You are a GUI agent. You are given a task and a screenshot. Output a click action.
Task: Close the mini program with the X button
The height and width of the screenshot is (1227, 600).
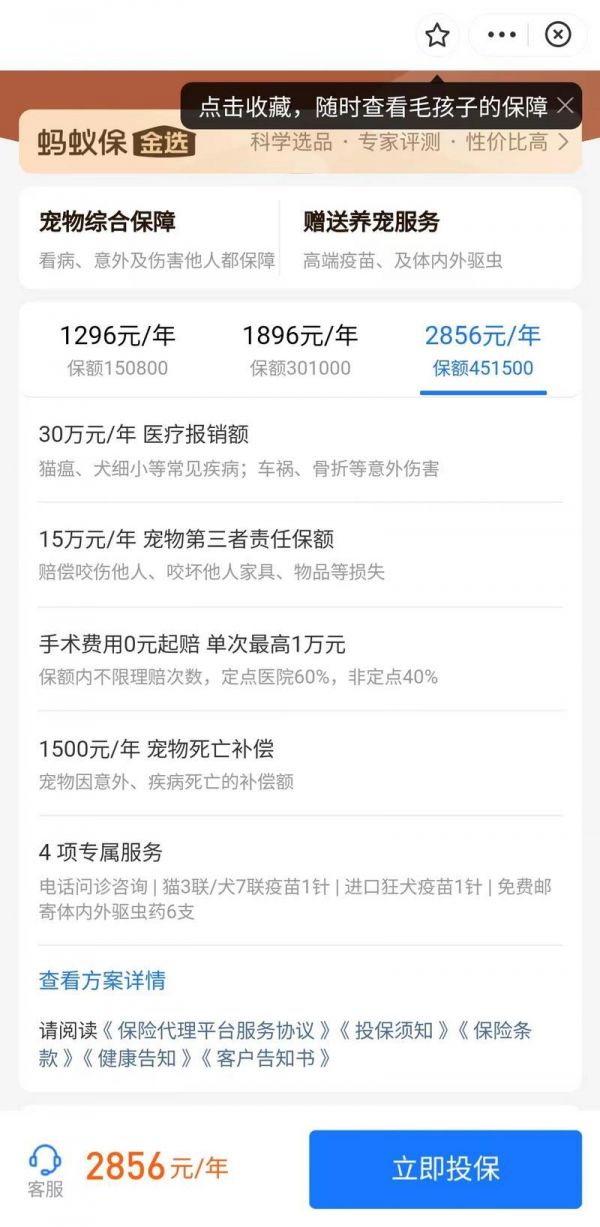pos(558,35)
